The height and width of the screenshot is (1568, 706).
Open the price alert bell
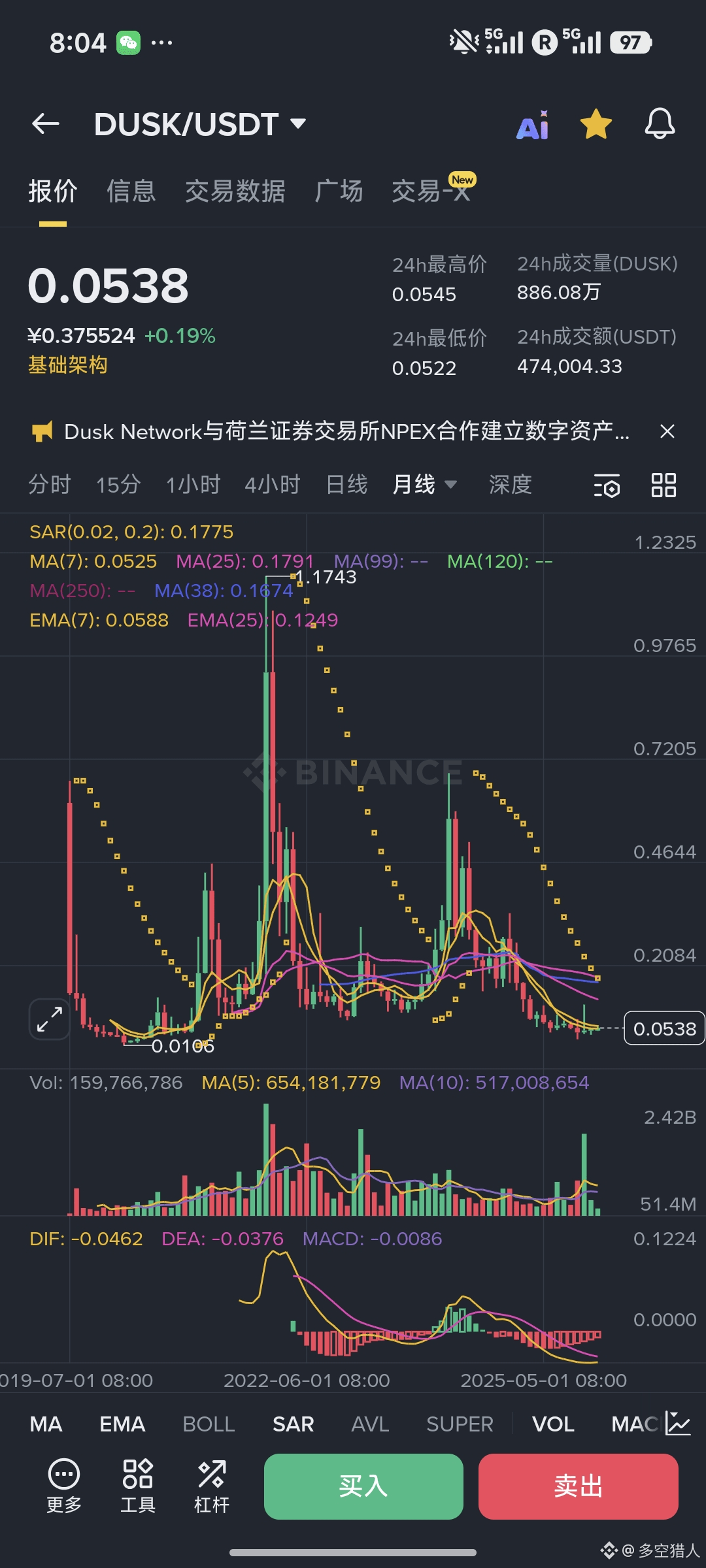point(660,123)
